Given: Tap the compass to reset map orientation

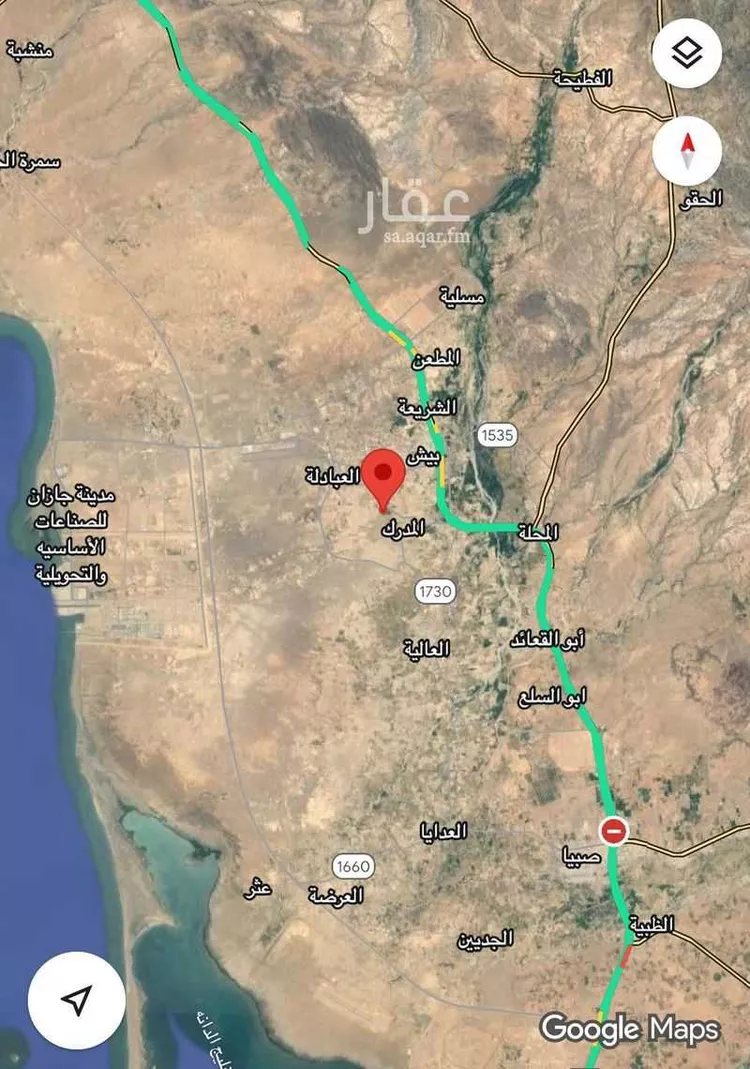Looking at the screenshot, I should click(x=687, y=152).
